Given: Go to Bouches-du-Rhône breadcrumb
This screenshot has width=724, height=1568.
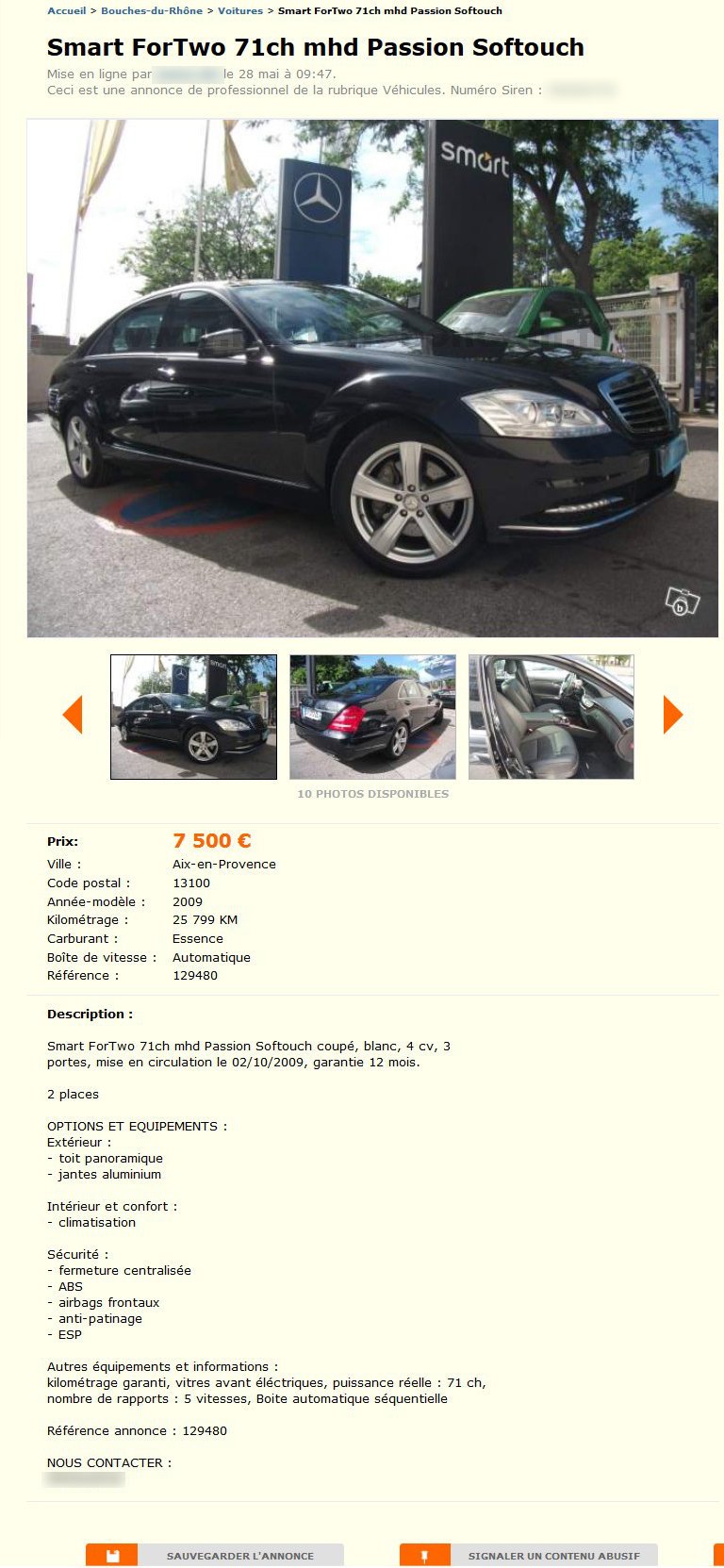Looking at the screenshot, I should click(x=152, y=11).
